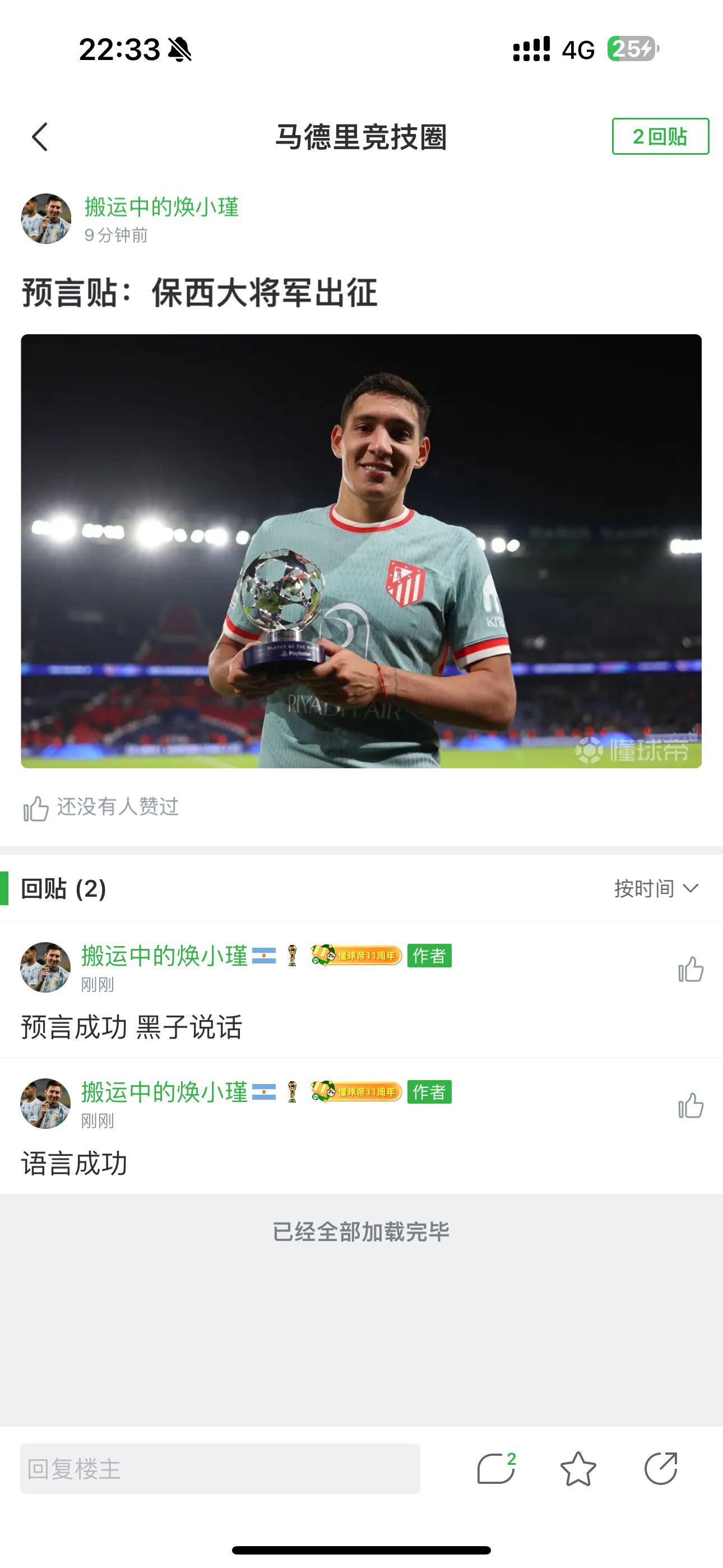The height and width of the screenshot is (1568, 723).
Task: Open 懂球帝11周年 badge on first reply
Action: (x=356, y=955)
